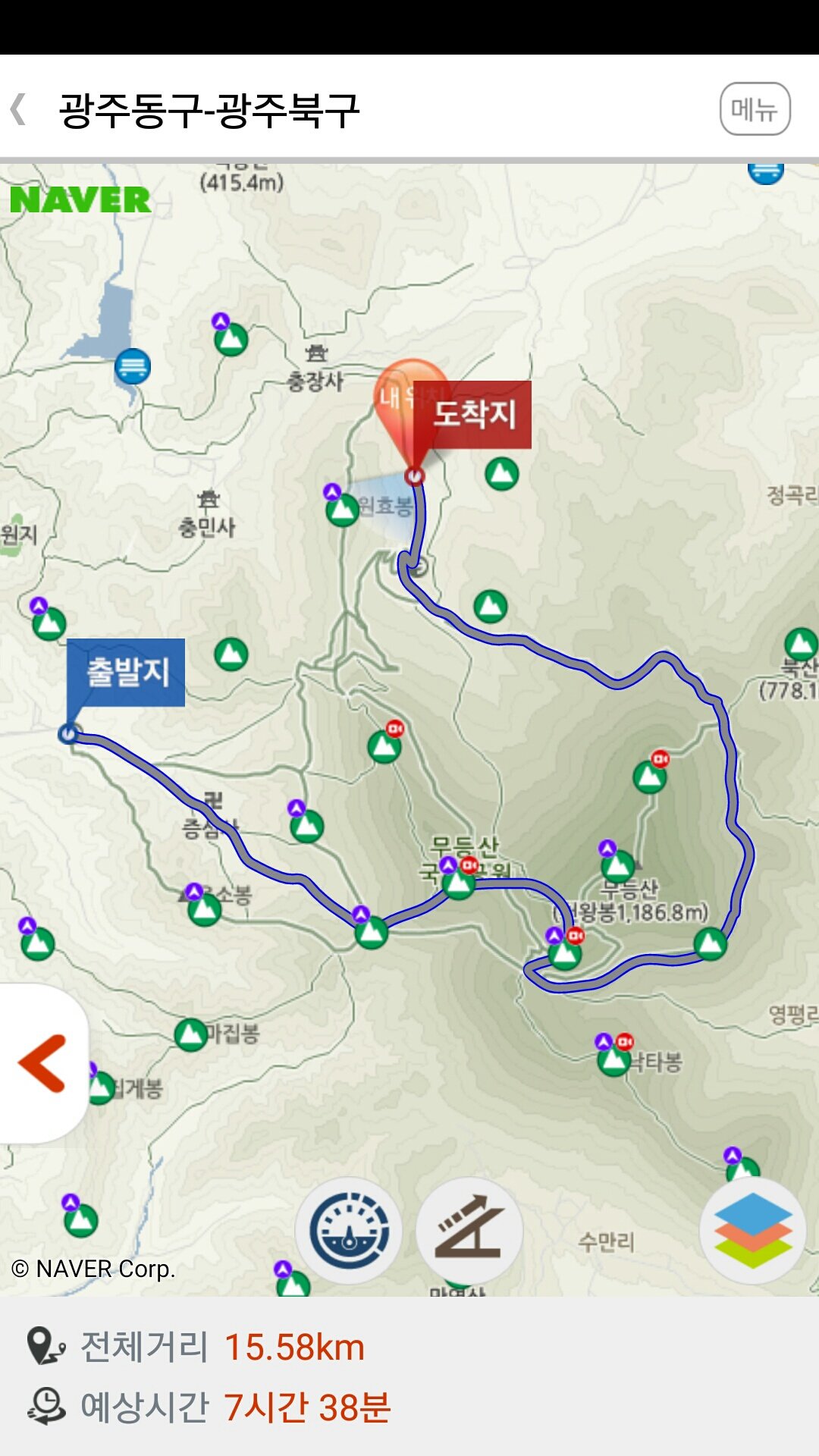Go back using the header arrow
Image resolution: width=819 pixels, height=1456 pixels.
click(x=20, y=109)
